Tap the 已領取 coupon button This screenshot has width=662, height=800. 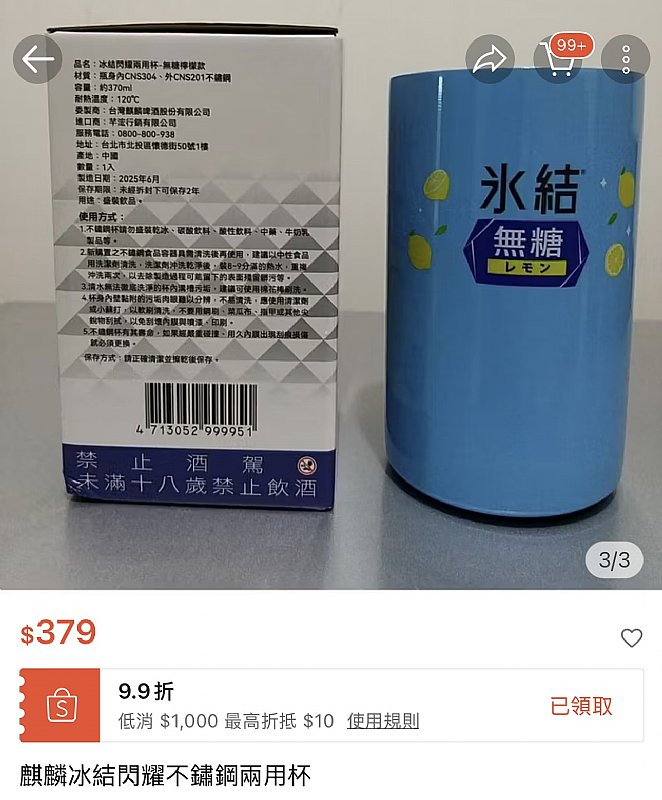click(581, 706)
